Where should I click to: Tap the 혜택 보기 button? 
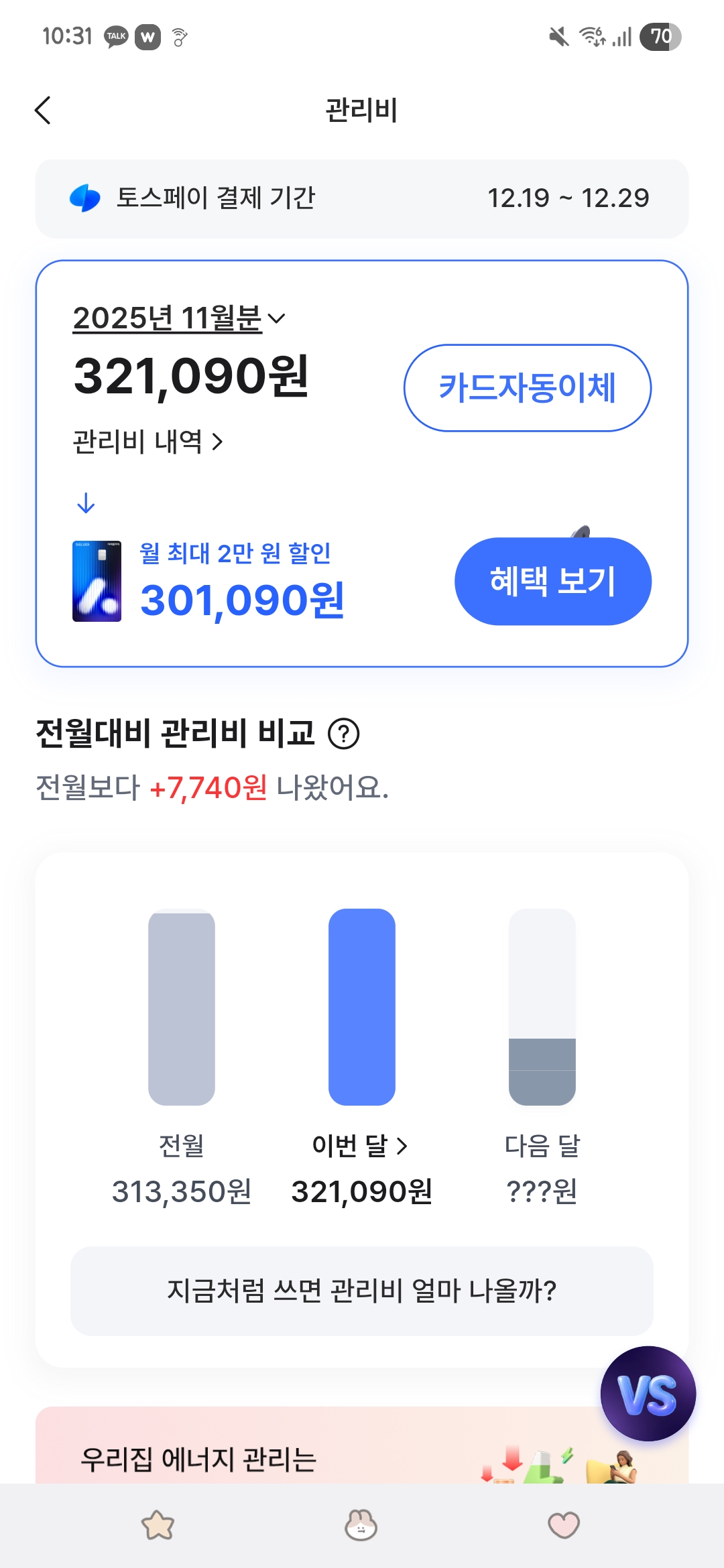click(552, 581)
